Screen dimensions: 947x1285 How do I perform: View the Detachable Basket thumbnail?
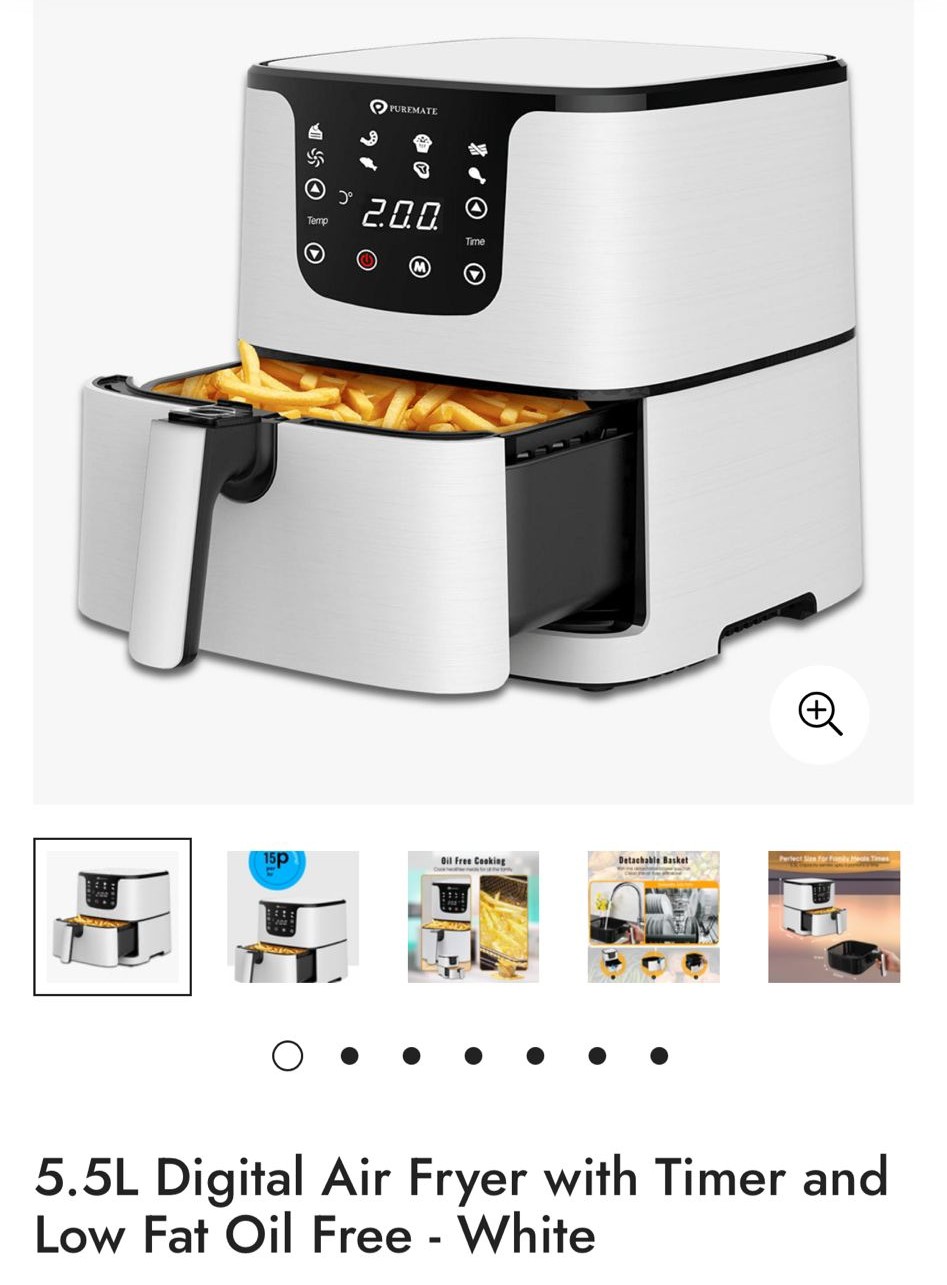coord(653,916)
